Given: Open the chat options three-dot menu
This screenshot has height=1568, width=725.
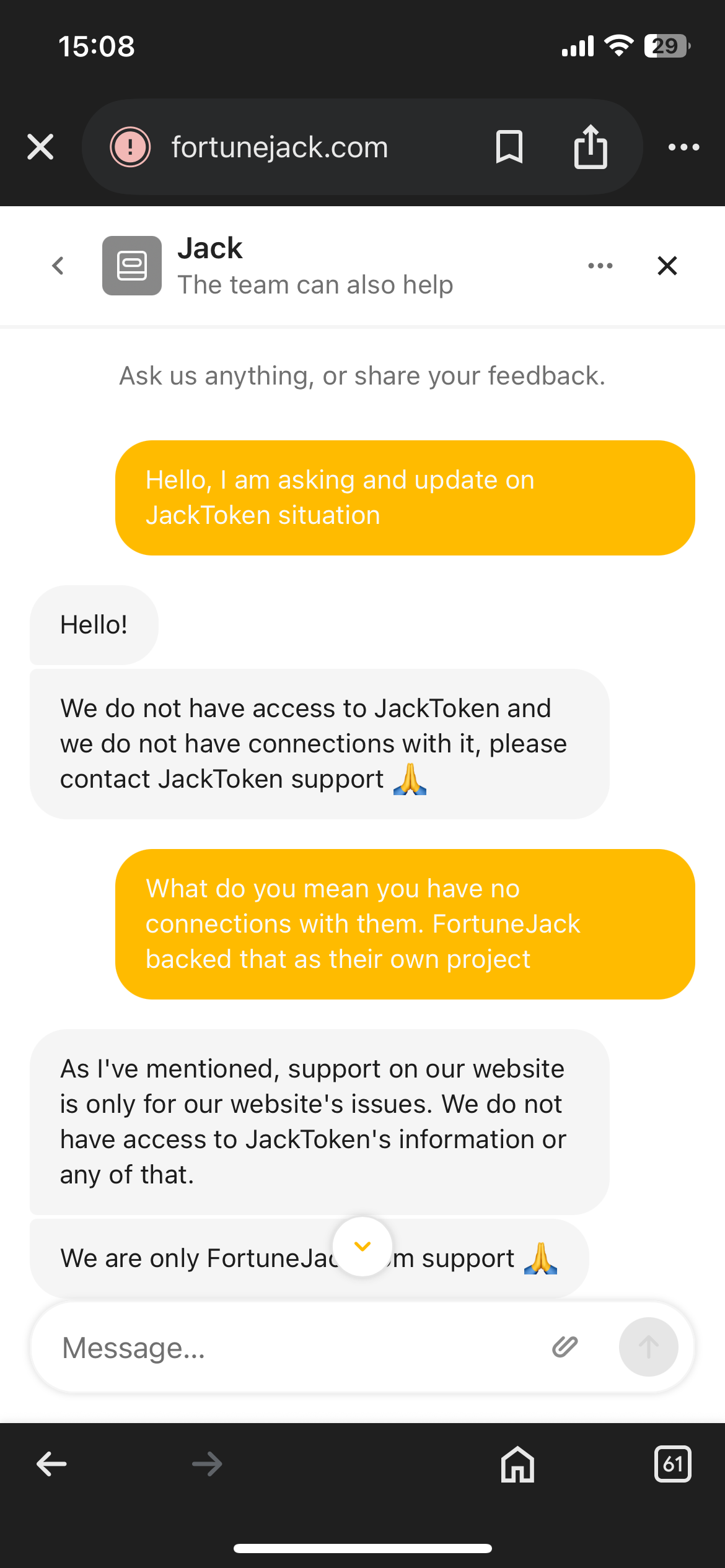Looking at the screenshot, I should point(600,266).
